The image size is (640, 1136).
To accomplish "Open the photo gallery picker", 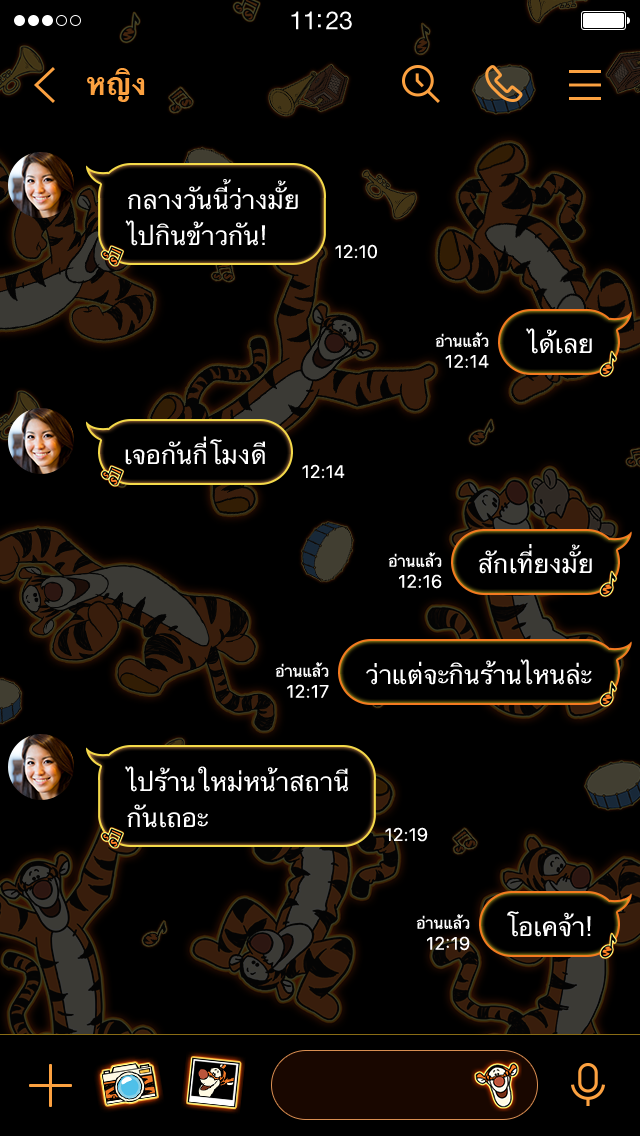I will pos(214,1084).
